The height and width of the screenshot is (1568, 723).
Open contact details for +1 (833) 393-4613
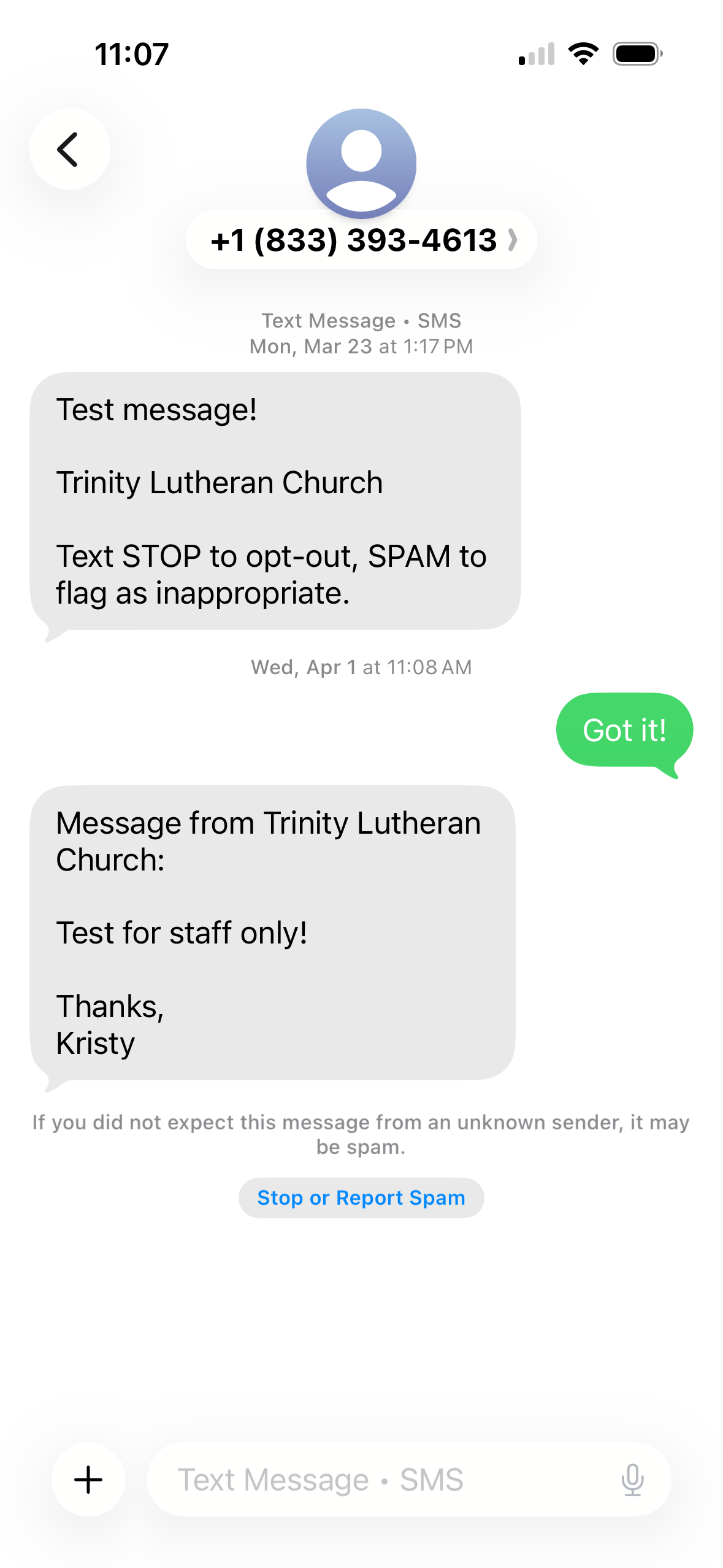tap(361, 240)
